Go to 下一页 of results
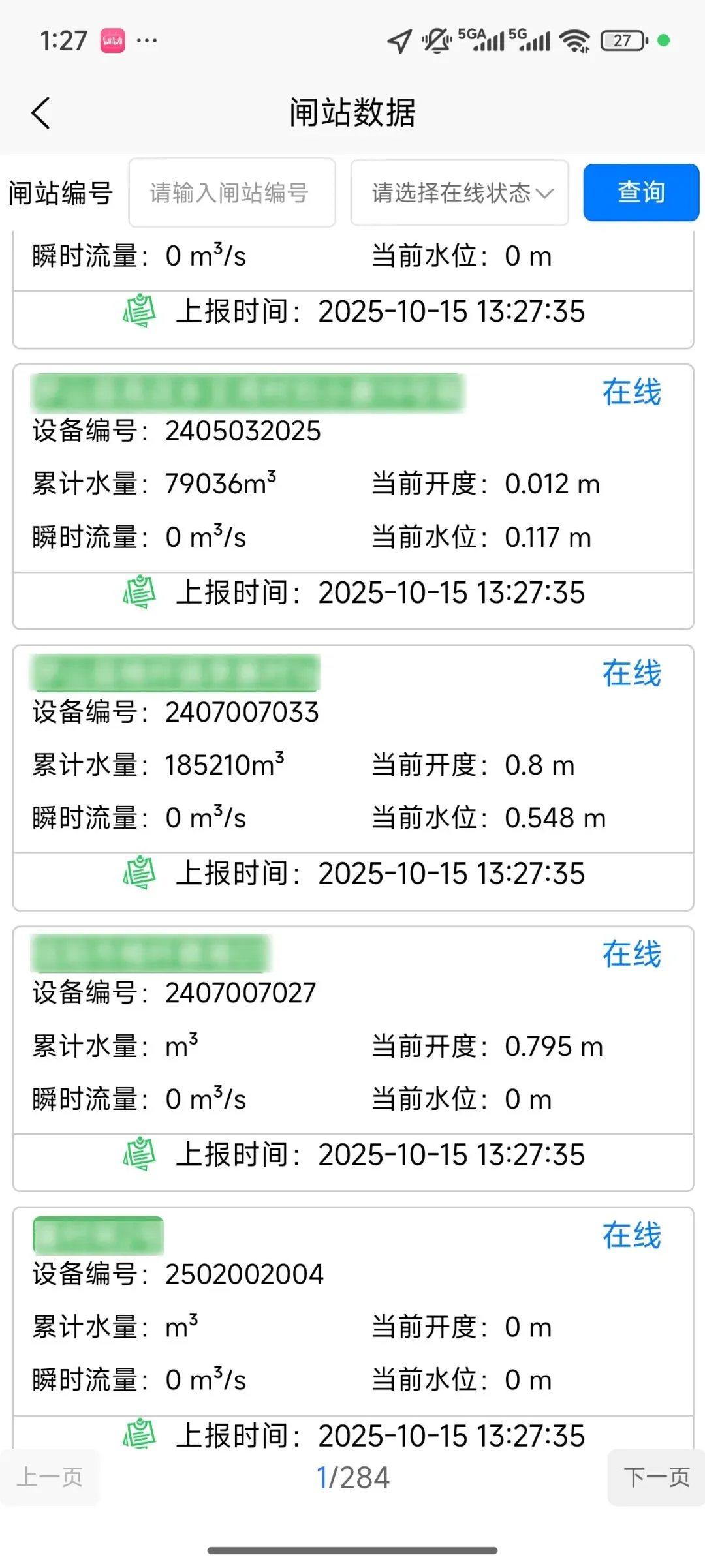This screenshot has height=1568, width=705. coord(656,1477)
